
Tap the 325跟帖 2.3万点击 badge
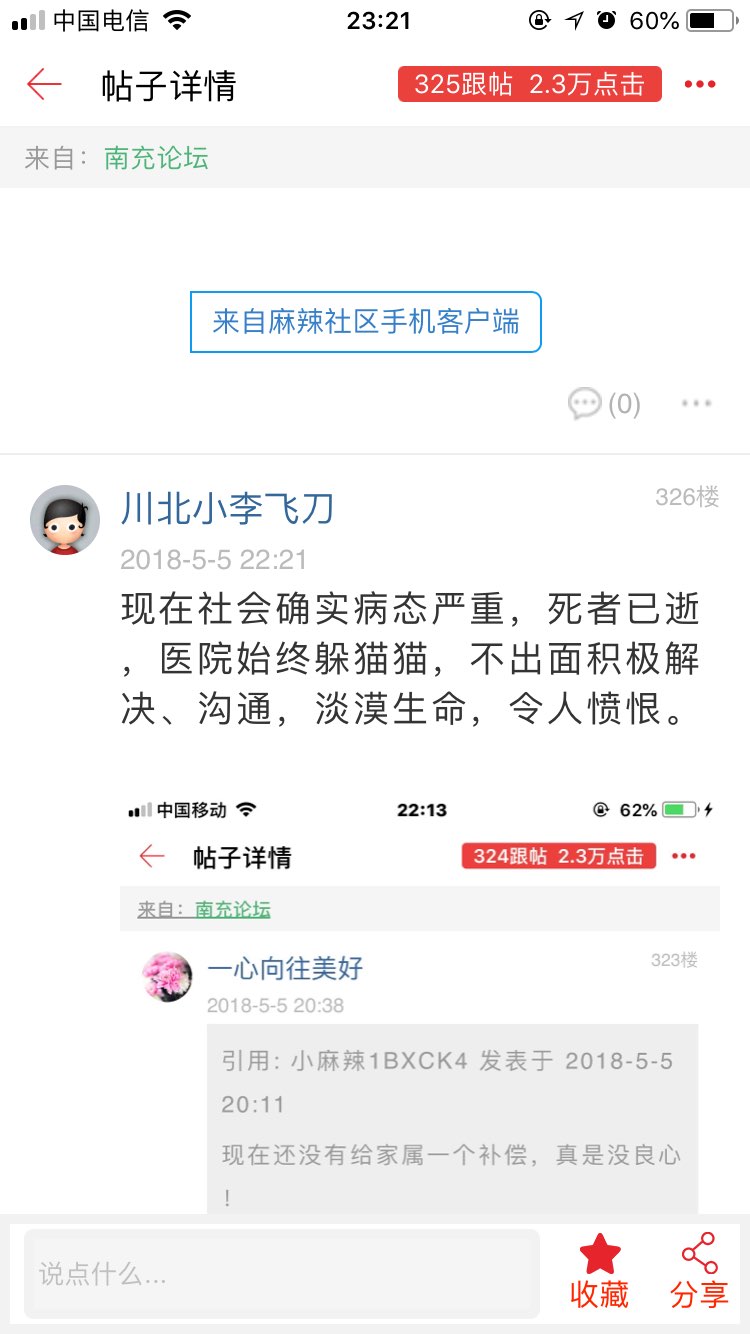[530, 85]
